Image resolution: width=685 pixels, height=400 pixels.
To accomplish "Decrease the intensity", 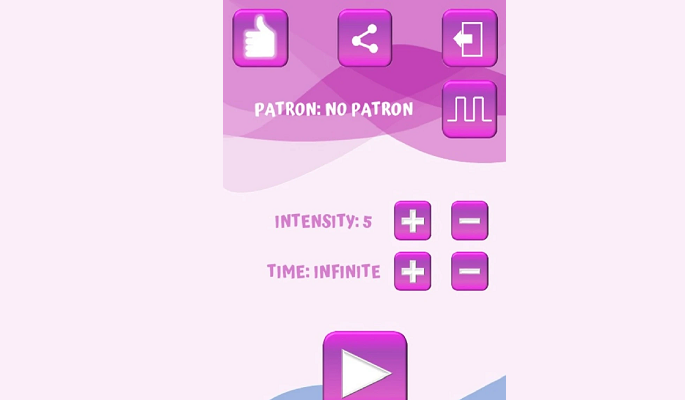I will click(469, 221).
